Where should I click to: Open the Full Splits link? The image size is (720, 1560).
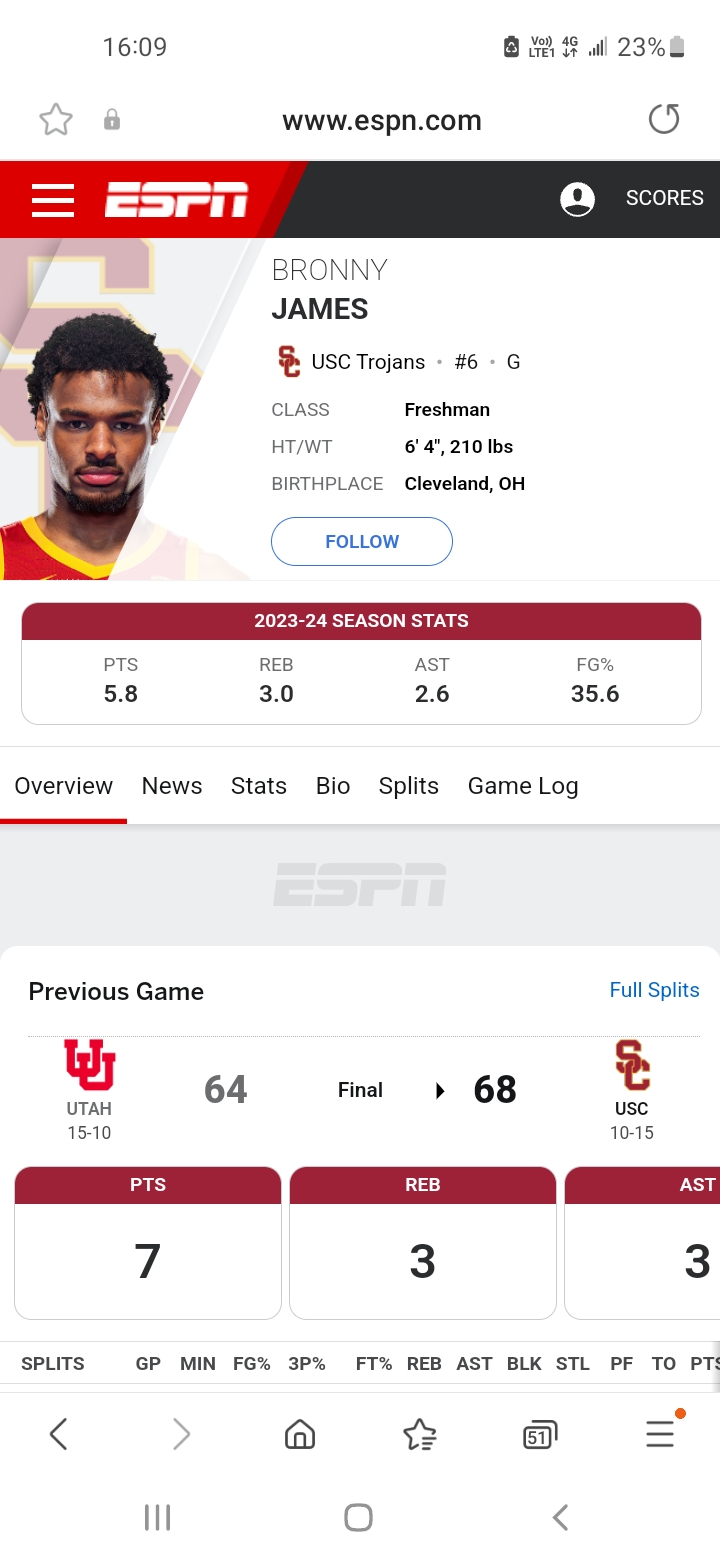coord(655,990)
